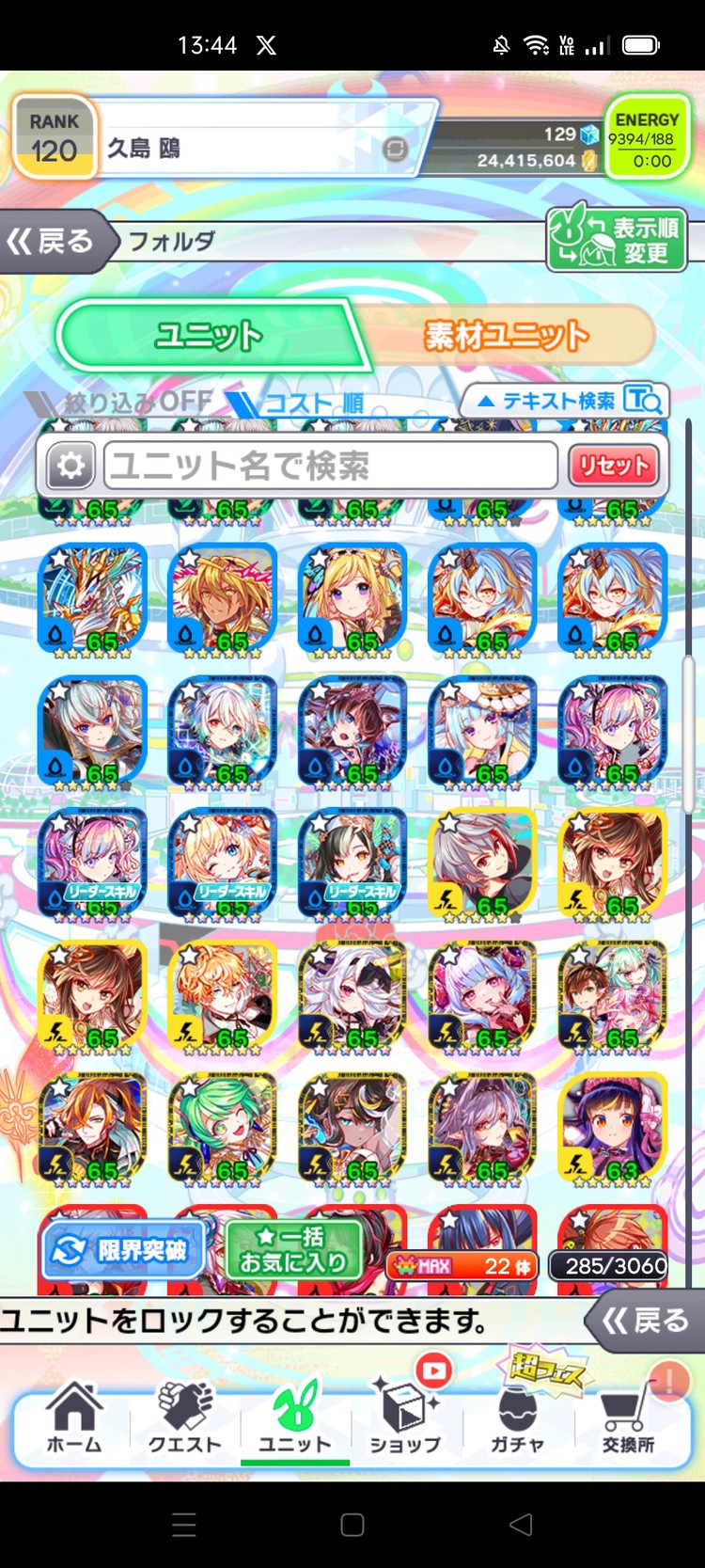This screenshot has height=1568, width=705.
Task: Toggle the テキスト検索 text search panel
Action: 564,401
